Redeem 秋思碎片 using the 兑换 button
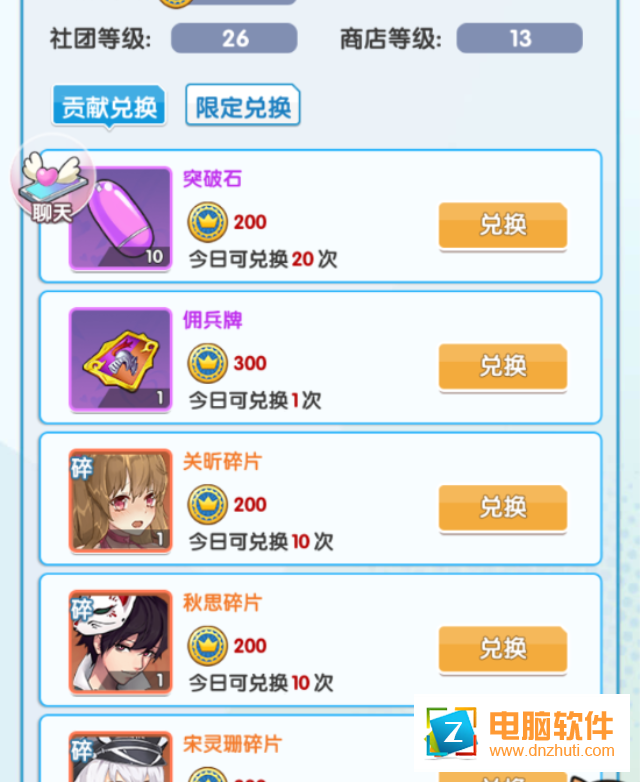640x782 pixels. coord(502,648)
